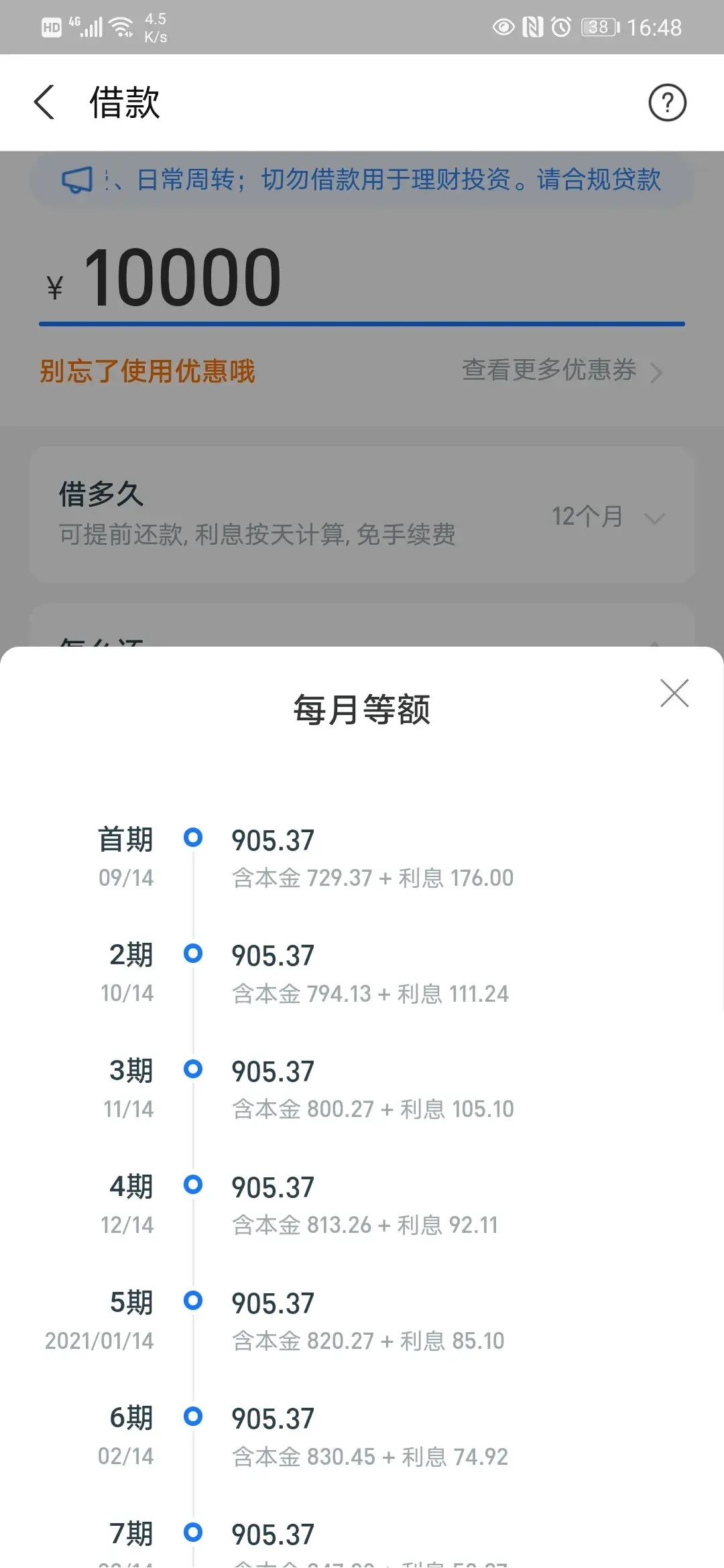Tap the 别忘了使用优惠哦 coupon reminder link
The height and width of the screenshot is (1568, 724).
click(147, 371)
